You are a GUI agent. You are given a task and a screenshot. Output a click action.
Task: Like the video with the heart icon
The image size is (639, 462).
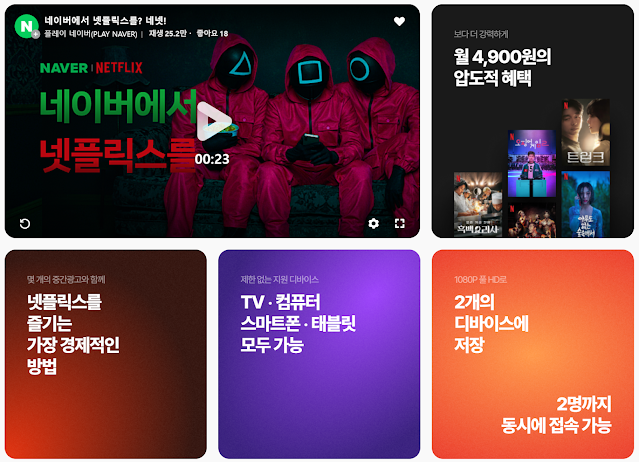(x=399, y=22)
